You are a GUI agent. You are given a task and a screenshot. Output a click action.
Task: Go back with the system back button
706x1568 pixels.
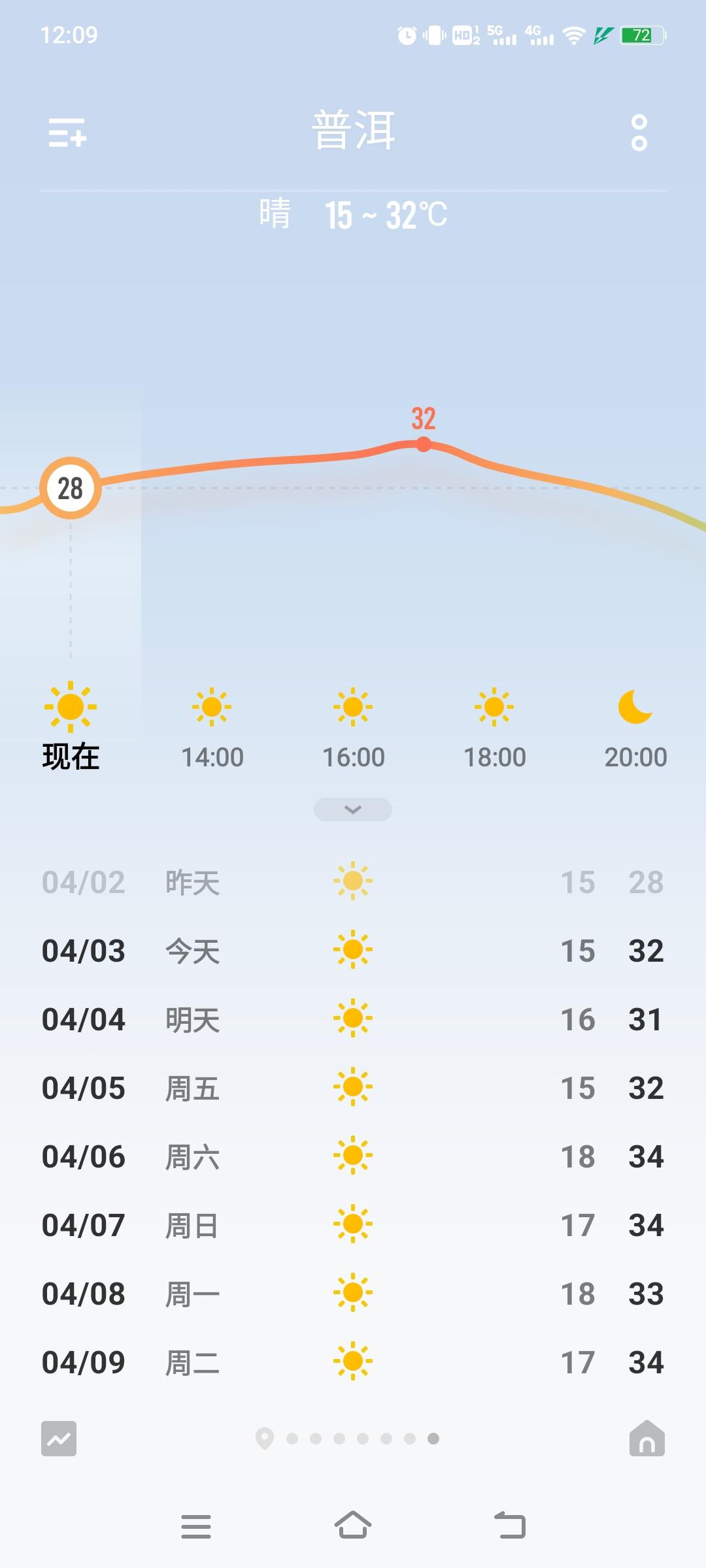click(510, 1526)
